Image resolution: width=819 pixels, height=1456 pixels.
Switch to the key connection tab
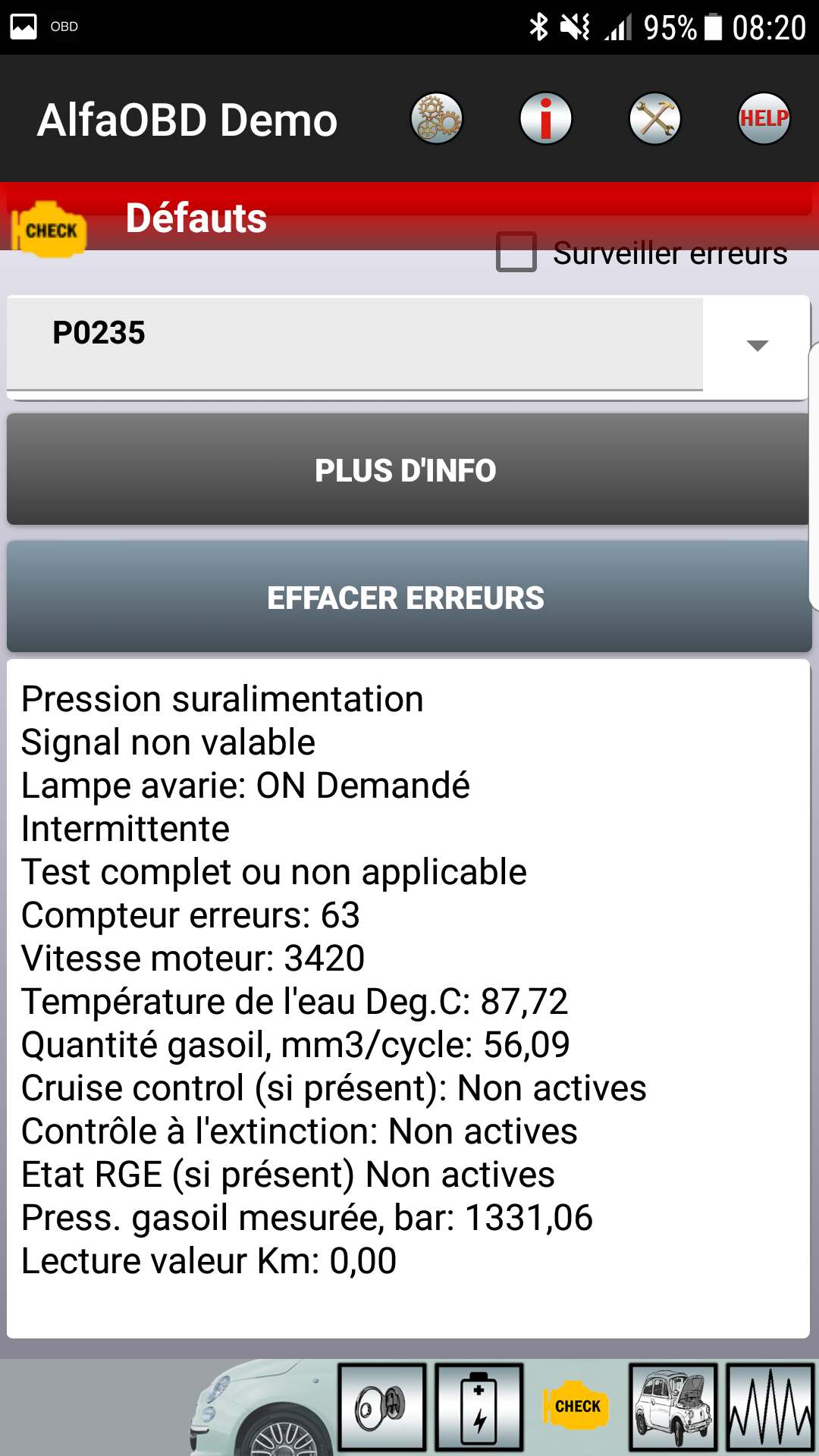(x=381, y=1407)
